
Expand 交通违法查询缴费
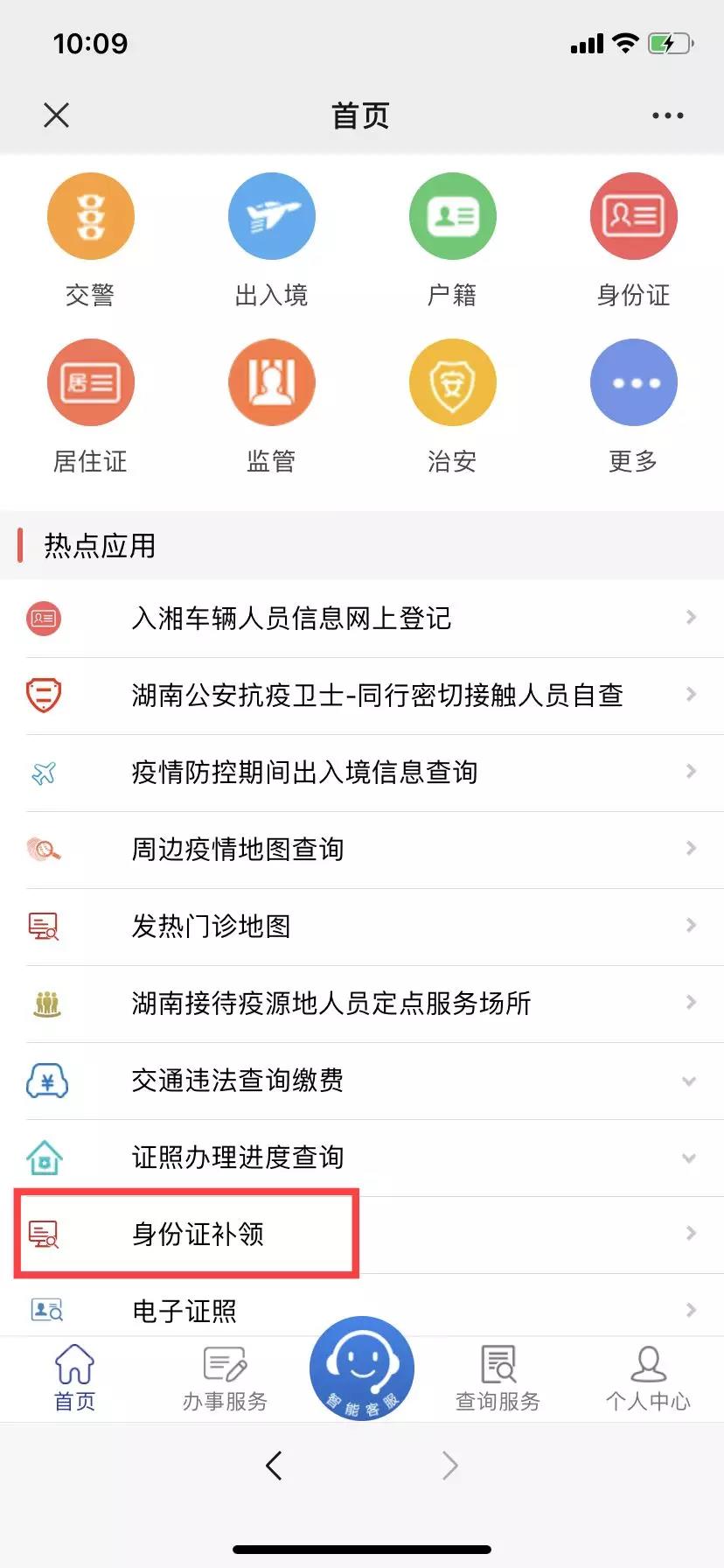point(362,1081)
